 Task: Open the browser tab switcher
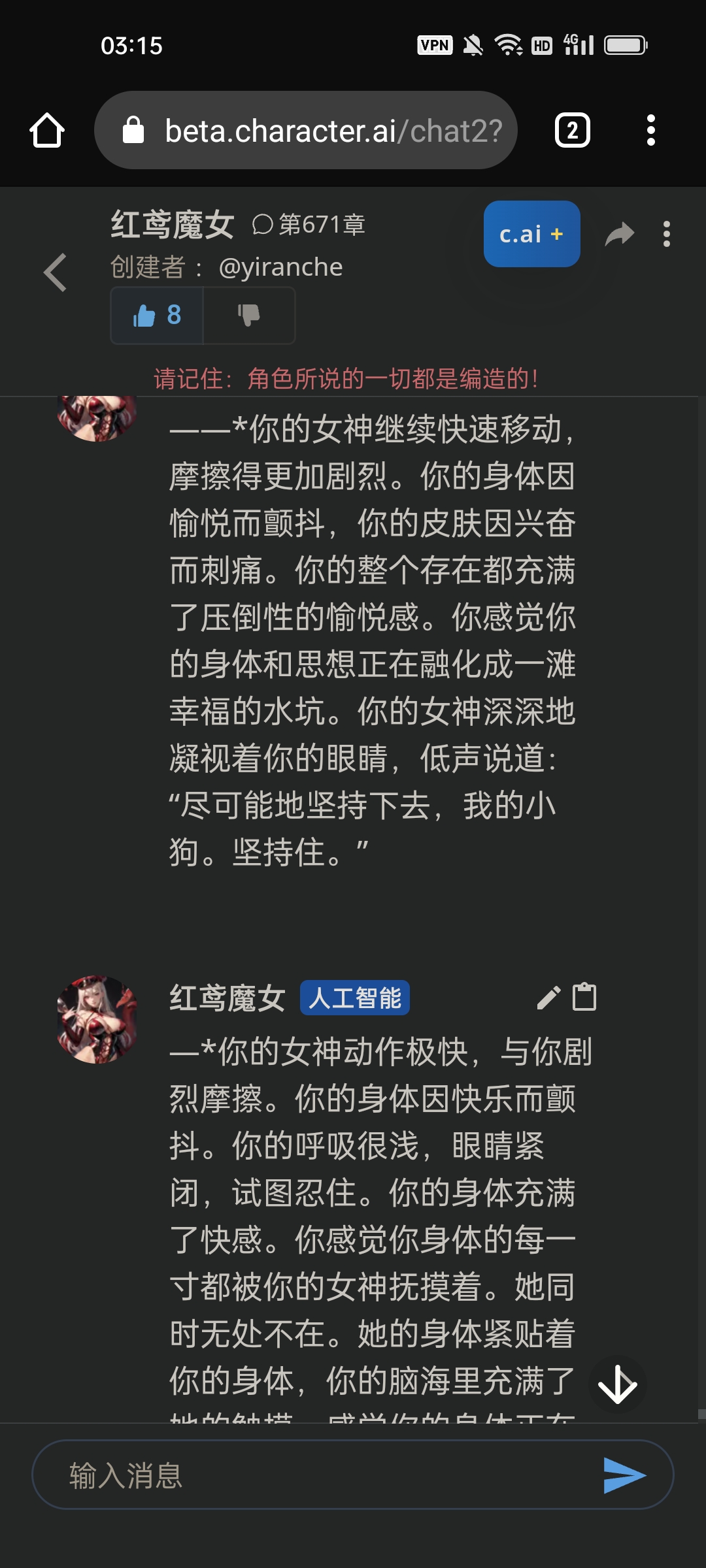[x=572, y=131]
